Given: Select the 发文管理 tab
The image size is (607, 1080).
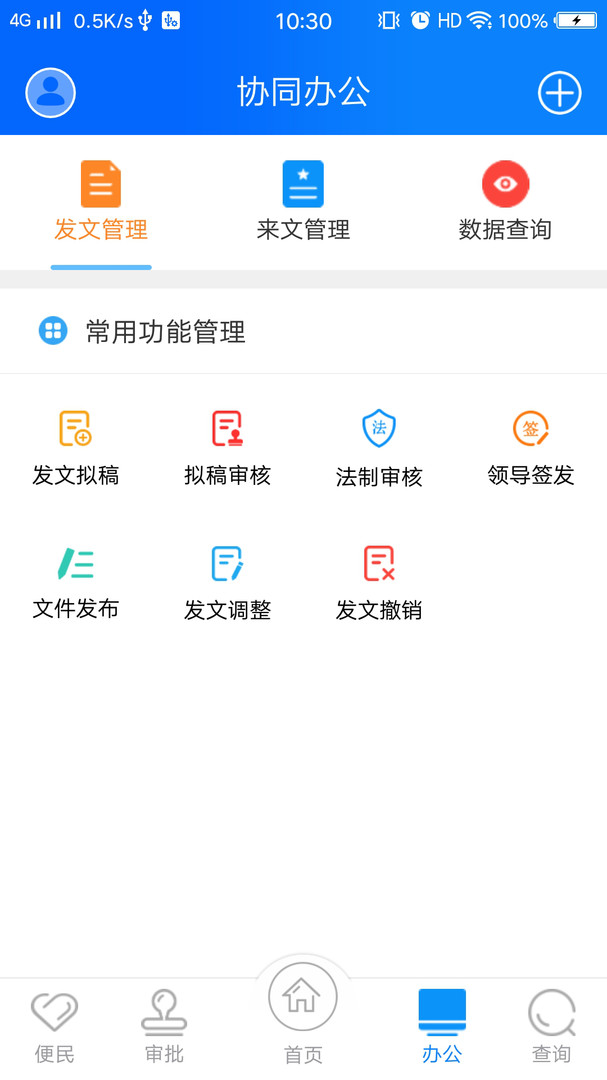Looking at the screenshot, I should tap(101, 202).
